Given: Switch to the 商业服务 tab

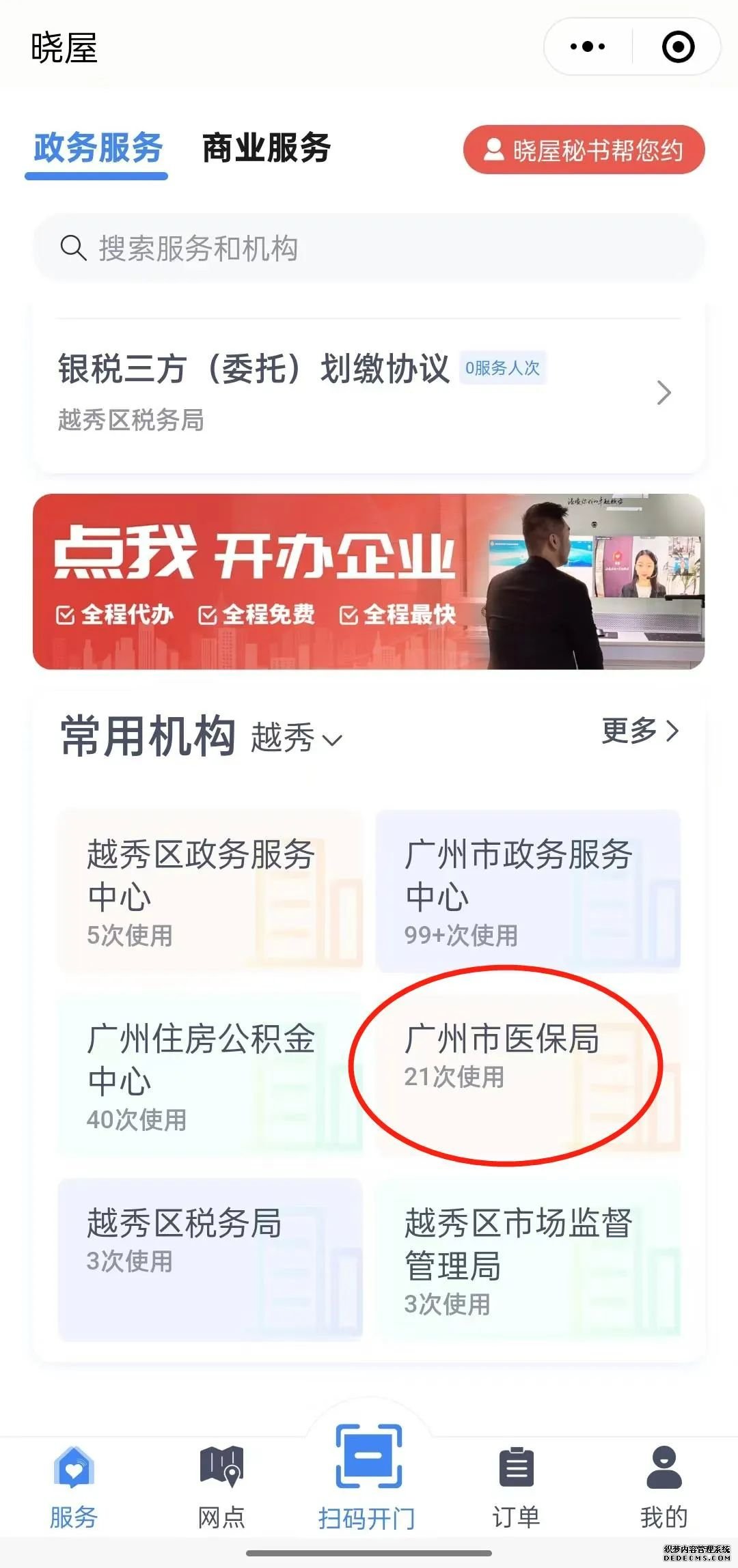Looking at the screenshot, I should point(266,149).
